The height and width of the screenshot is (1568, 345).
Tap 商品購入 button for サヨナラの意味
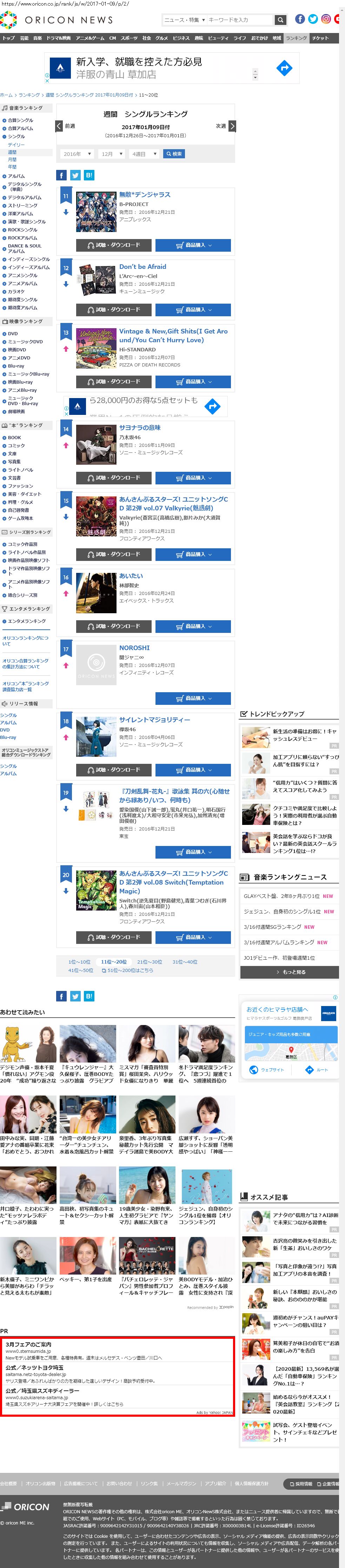tap(193, 478)
